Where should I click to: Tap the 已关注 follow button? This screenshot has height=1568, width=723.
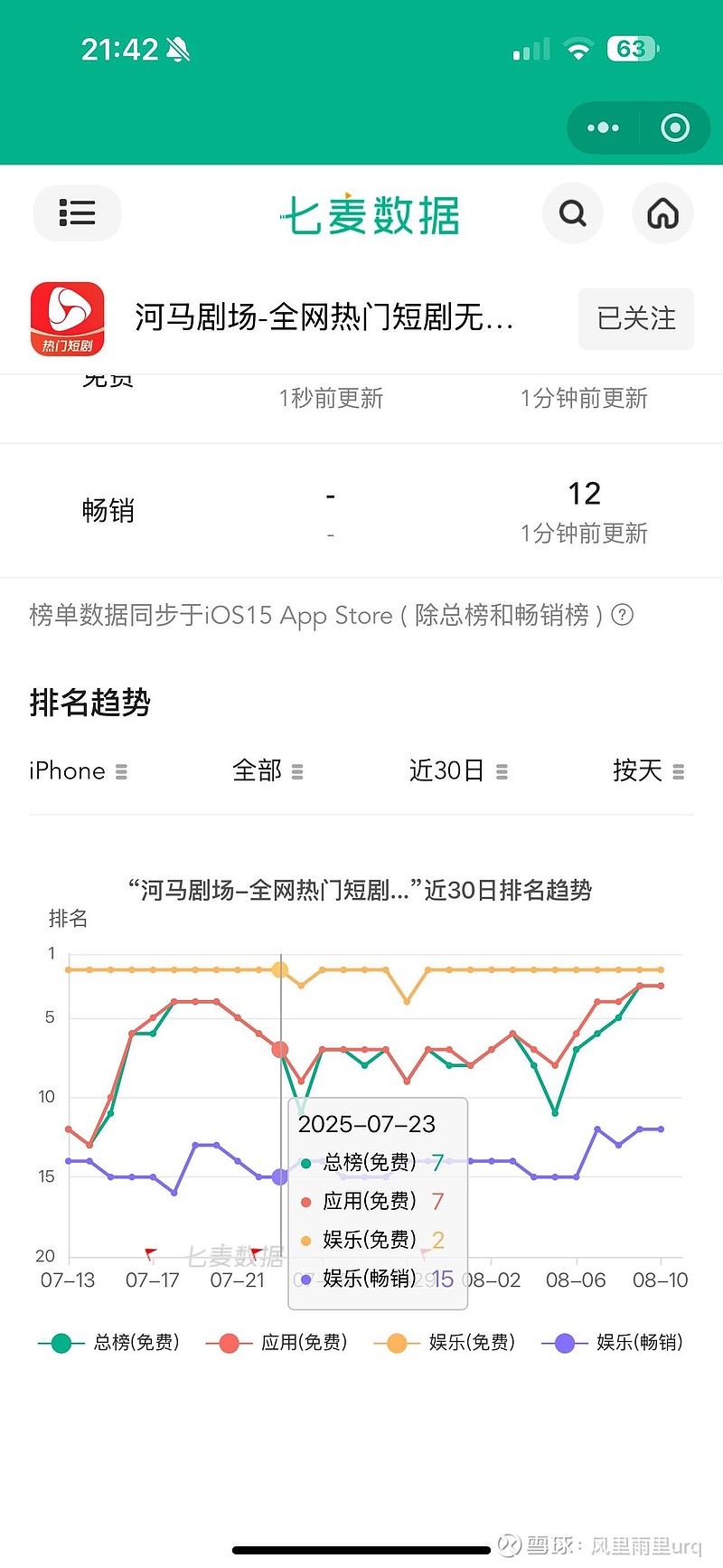(x=636, y=318)
